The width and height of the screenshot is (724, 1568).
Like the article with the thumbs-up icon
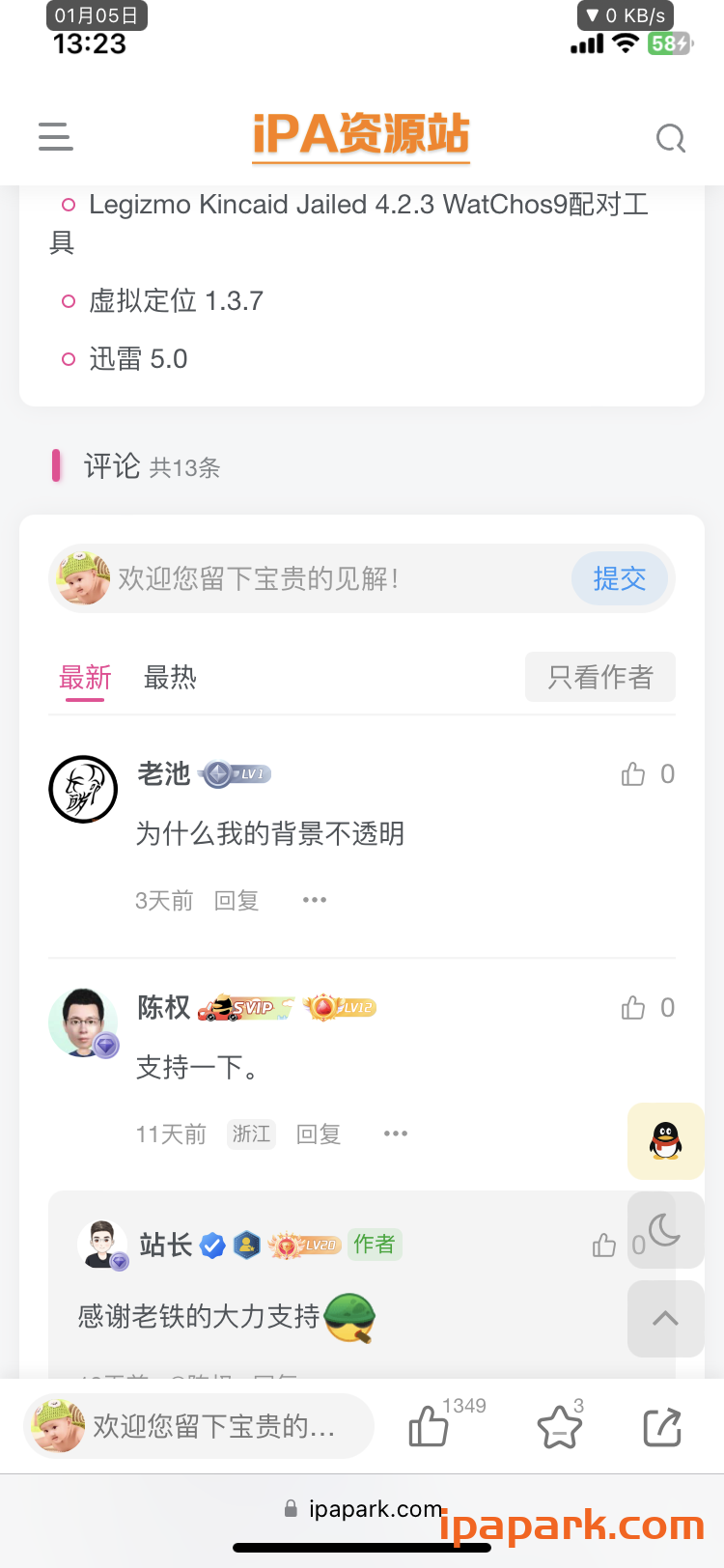coord(428,1426)
